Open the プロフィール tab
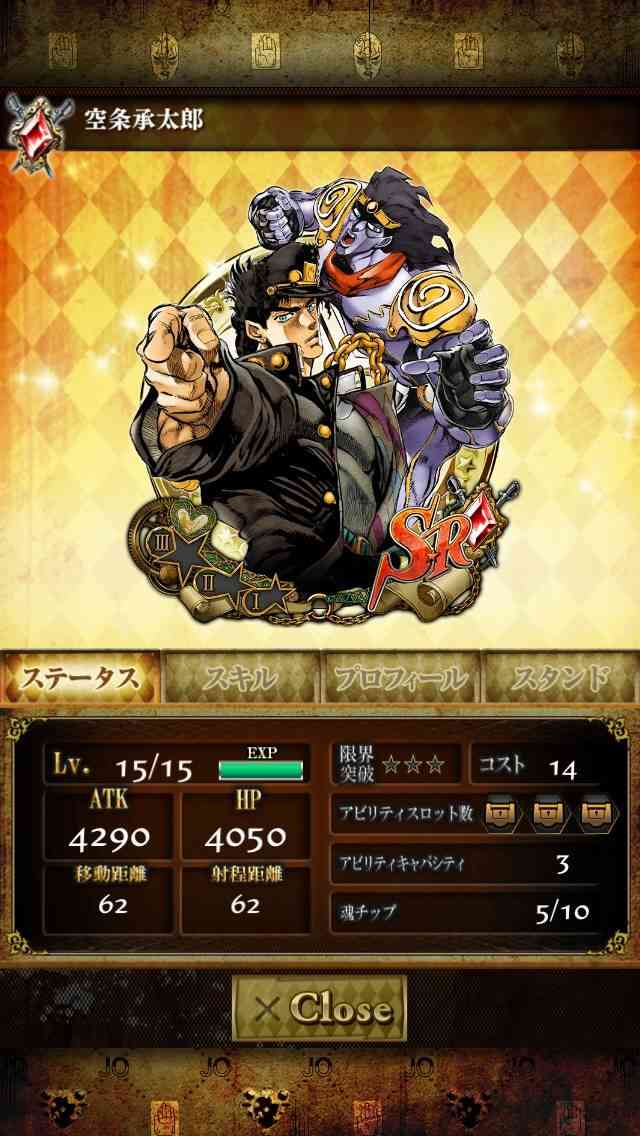 (x=400, y=677)
